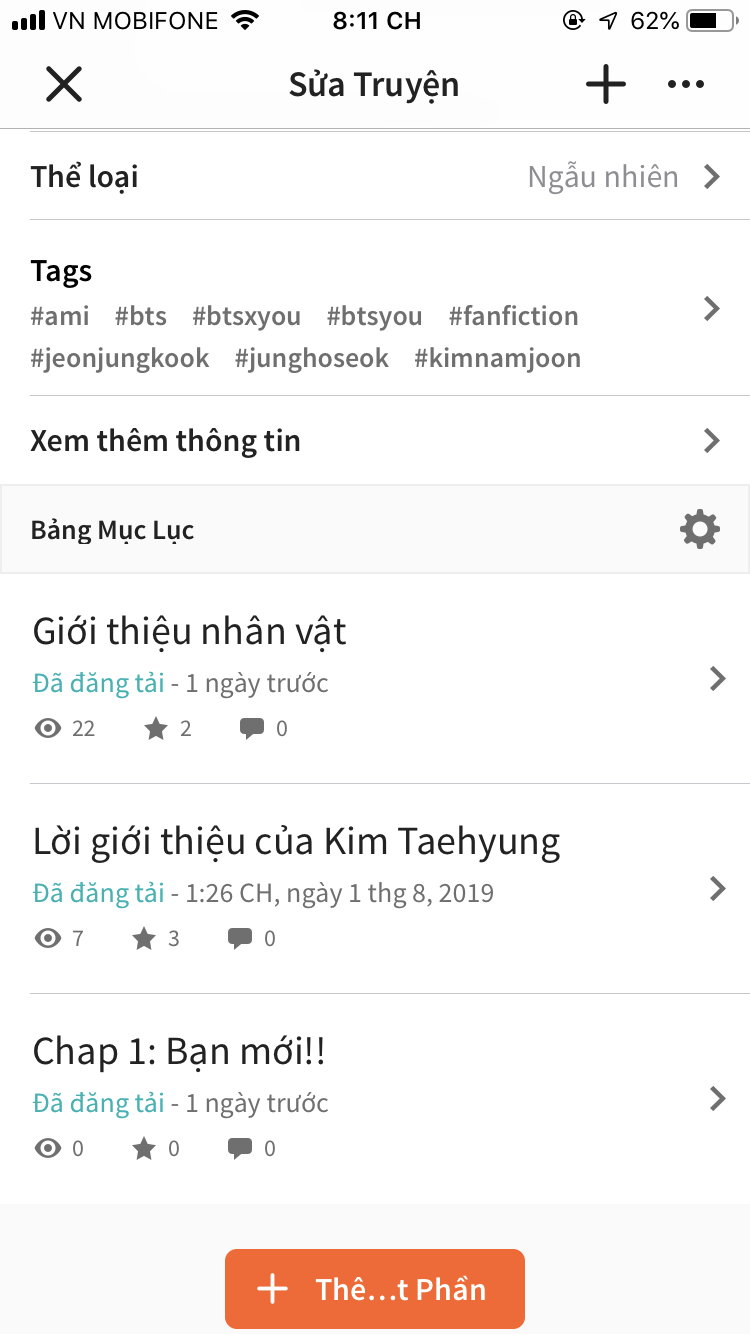
Task: Open Xem thêm thông tin
Action: 375,441
